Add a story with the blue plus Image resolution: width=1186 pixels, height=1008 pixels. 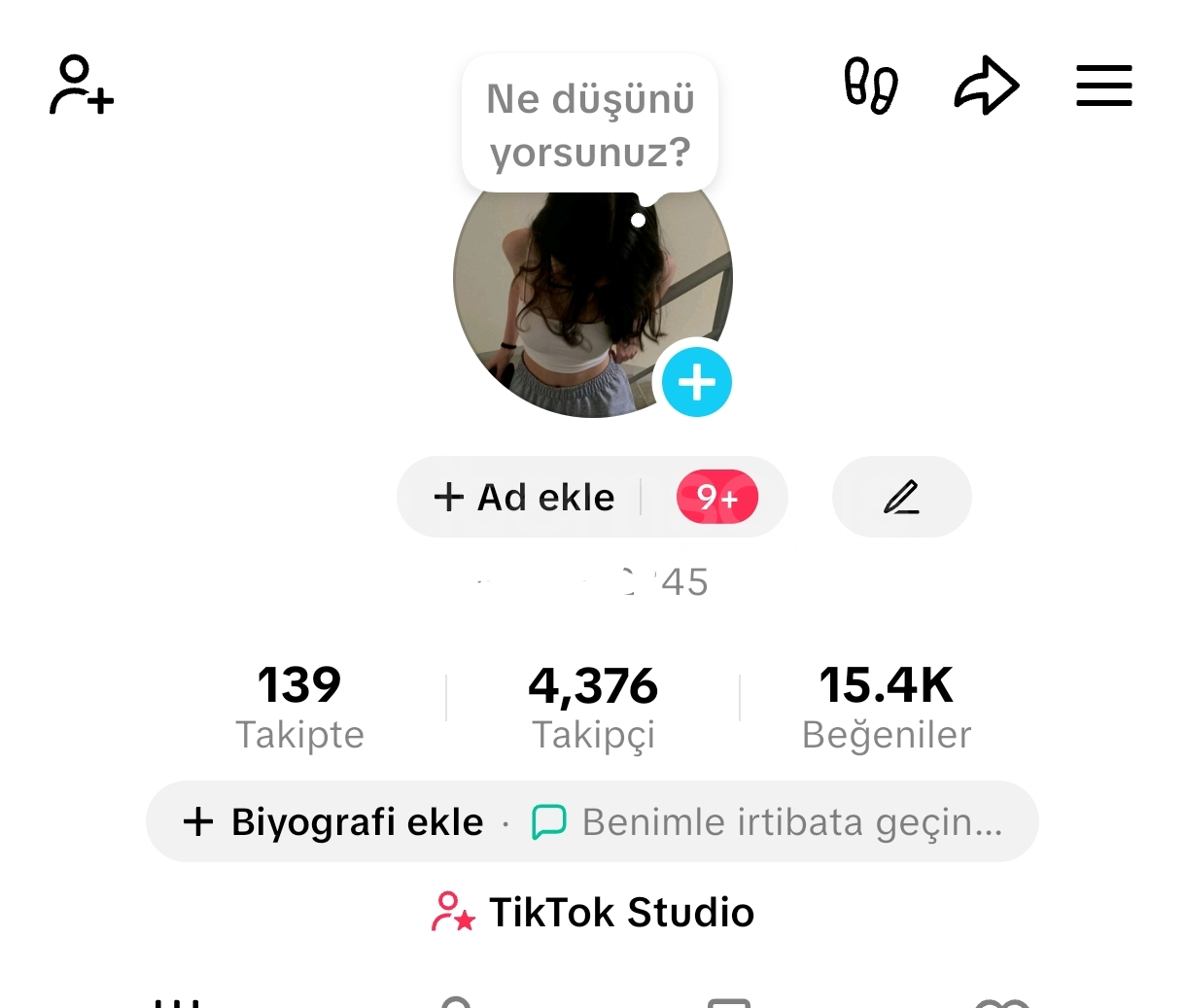point(696,382)
